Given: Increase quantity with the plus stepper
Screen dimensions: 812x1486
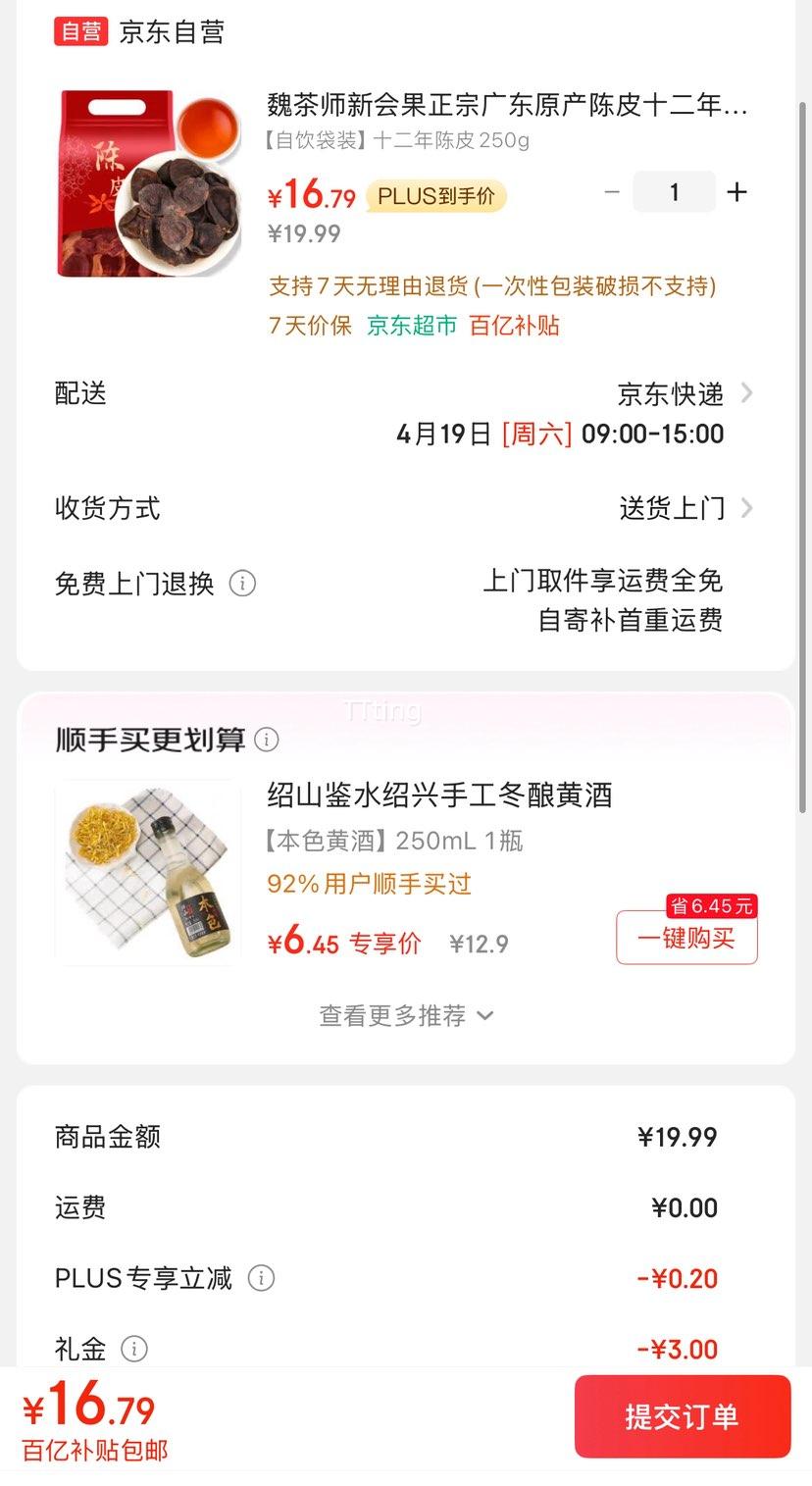Looking at the screenshot, I should coord(736,191).
